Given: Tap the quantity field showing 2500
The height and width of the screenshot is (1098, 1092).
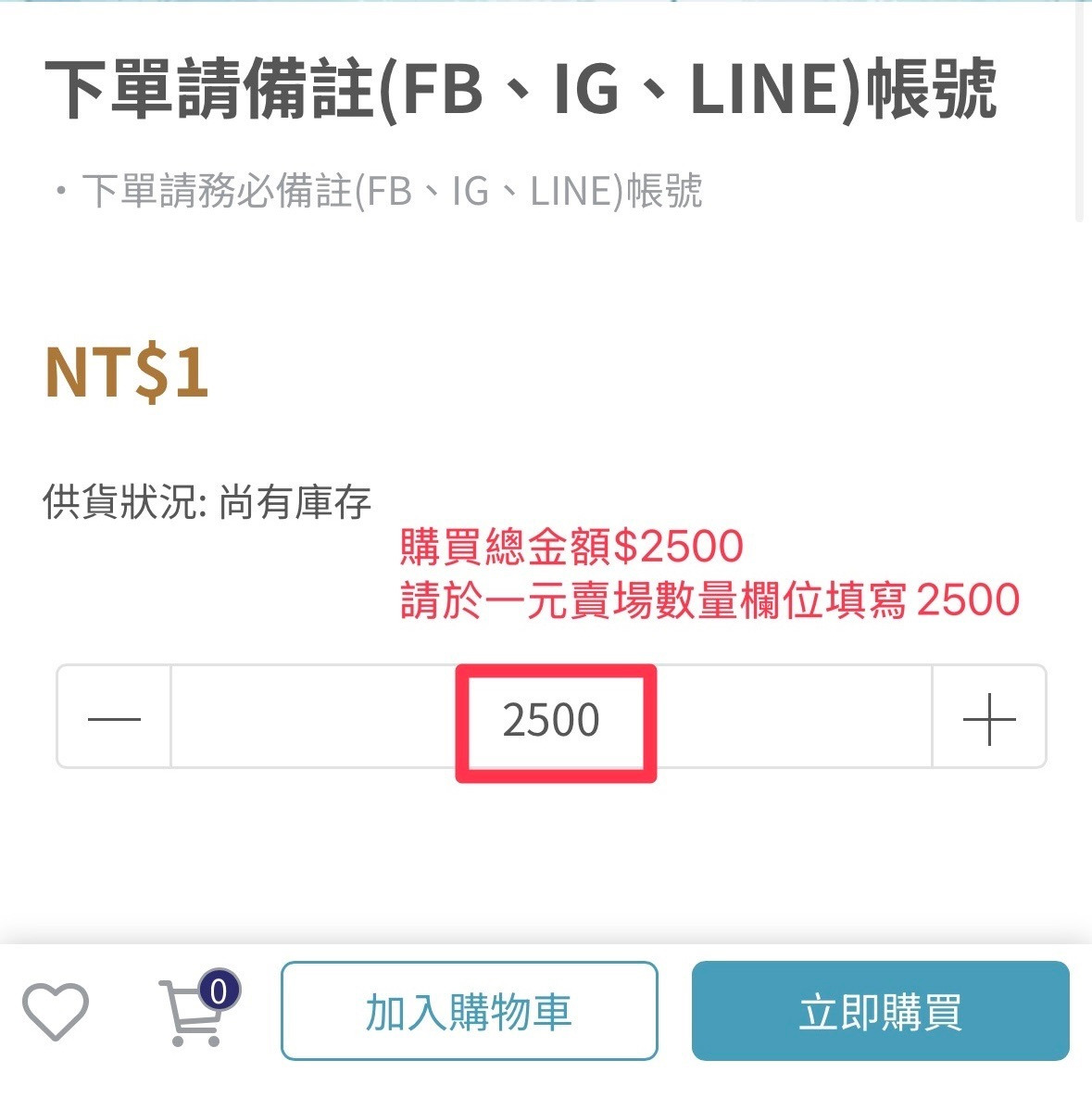Looking at the screenshot, I should [x=552, y=718].
